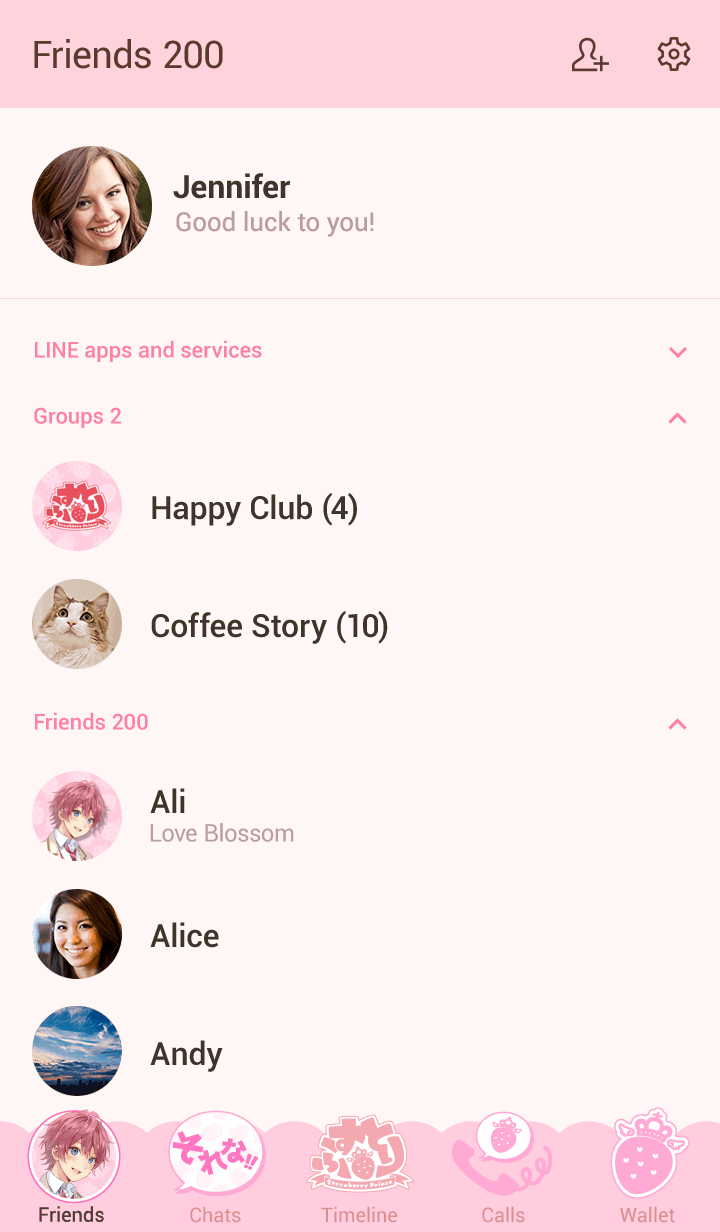This screenshot has height=1232, width=720.
Task: Collapse the Groups 2 section
Action: point(678,418)
